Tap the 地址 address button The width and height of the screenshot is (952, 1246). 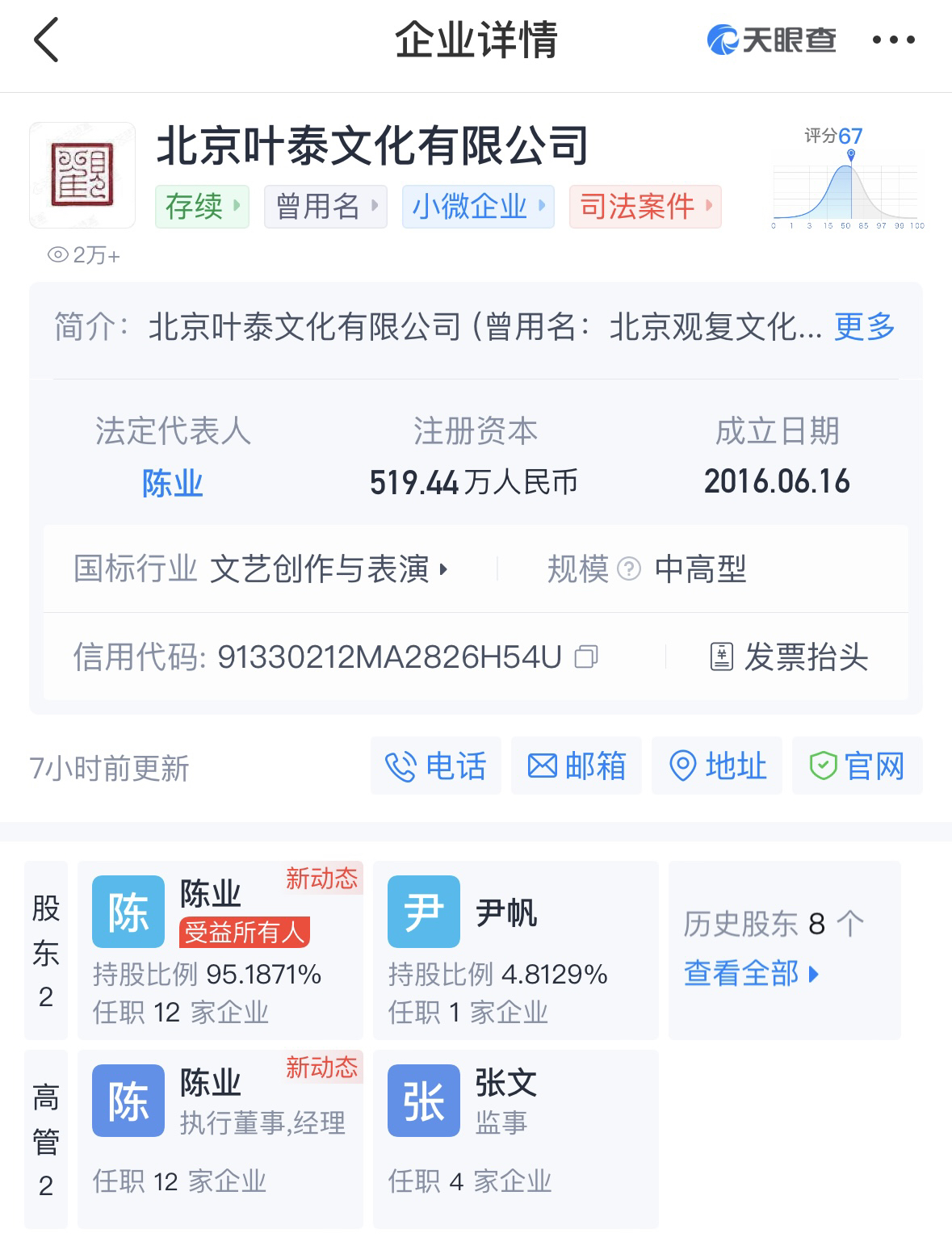tap(717, 766)
